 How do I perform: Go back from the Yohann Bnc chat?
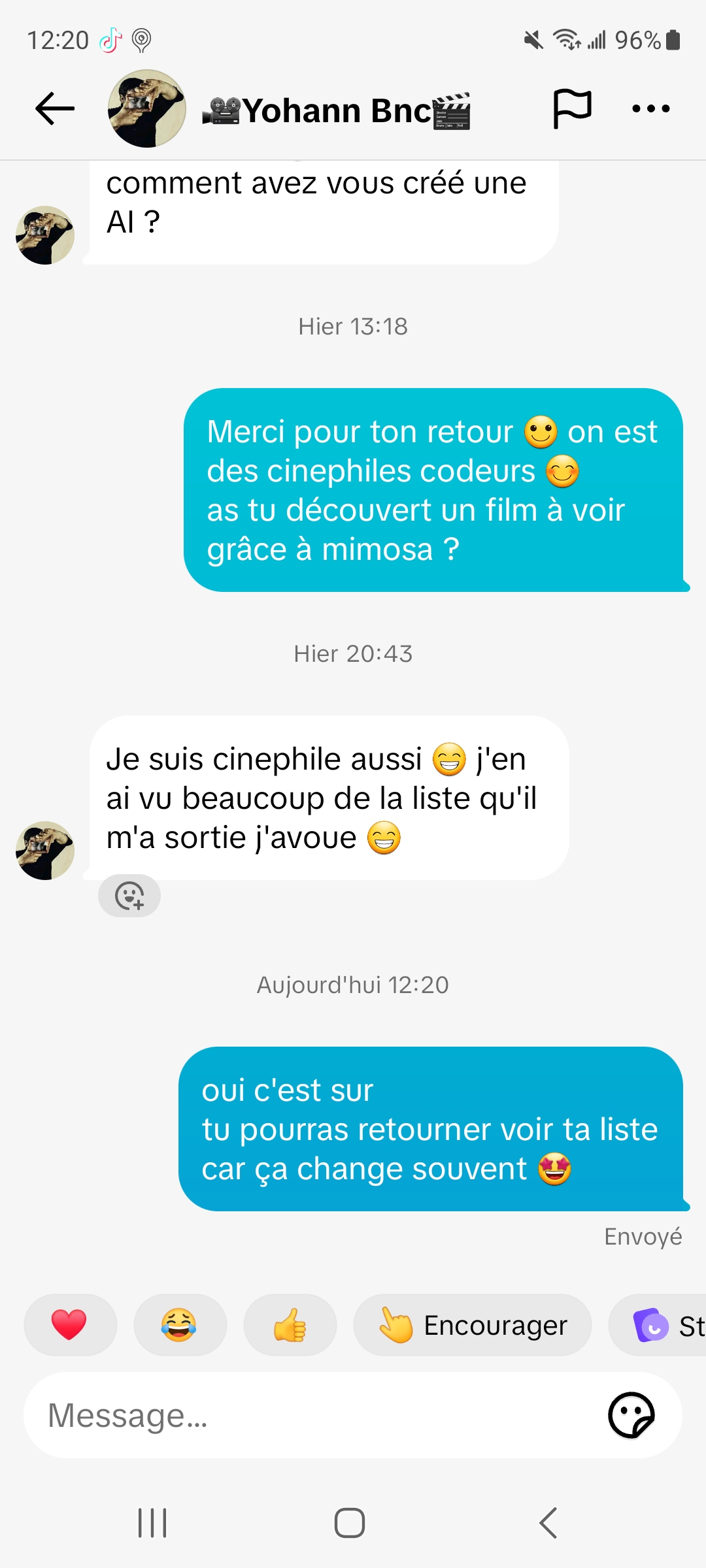pos(55,108)
